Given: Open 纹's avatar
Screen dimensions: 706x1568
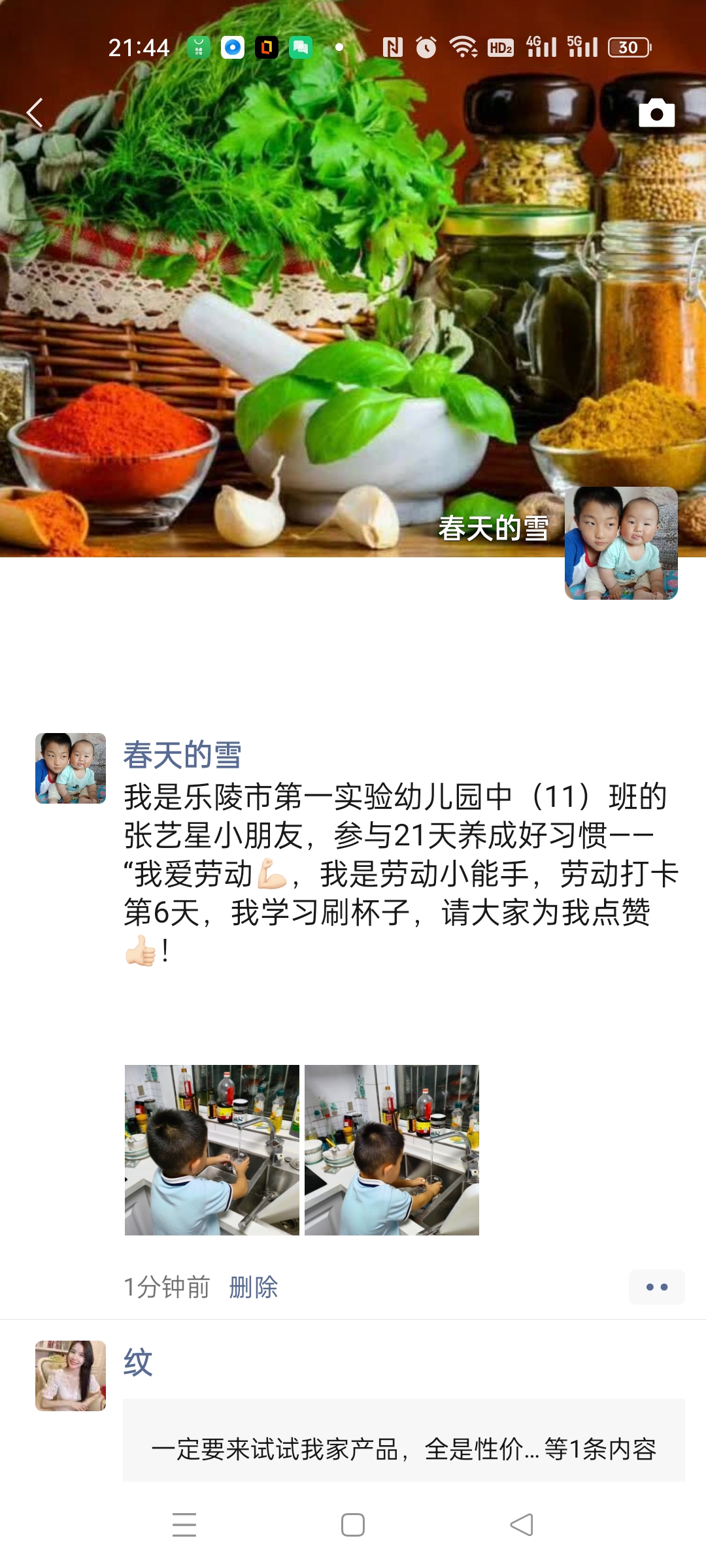Looking at the screenshot, I should [x=71, y=1376].
